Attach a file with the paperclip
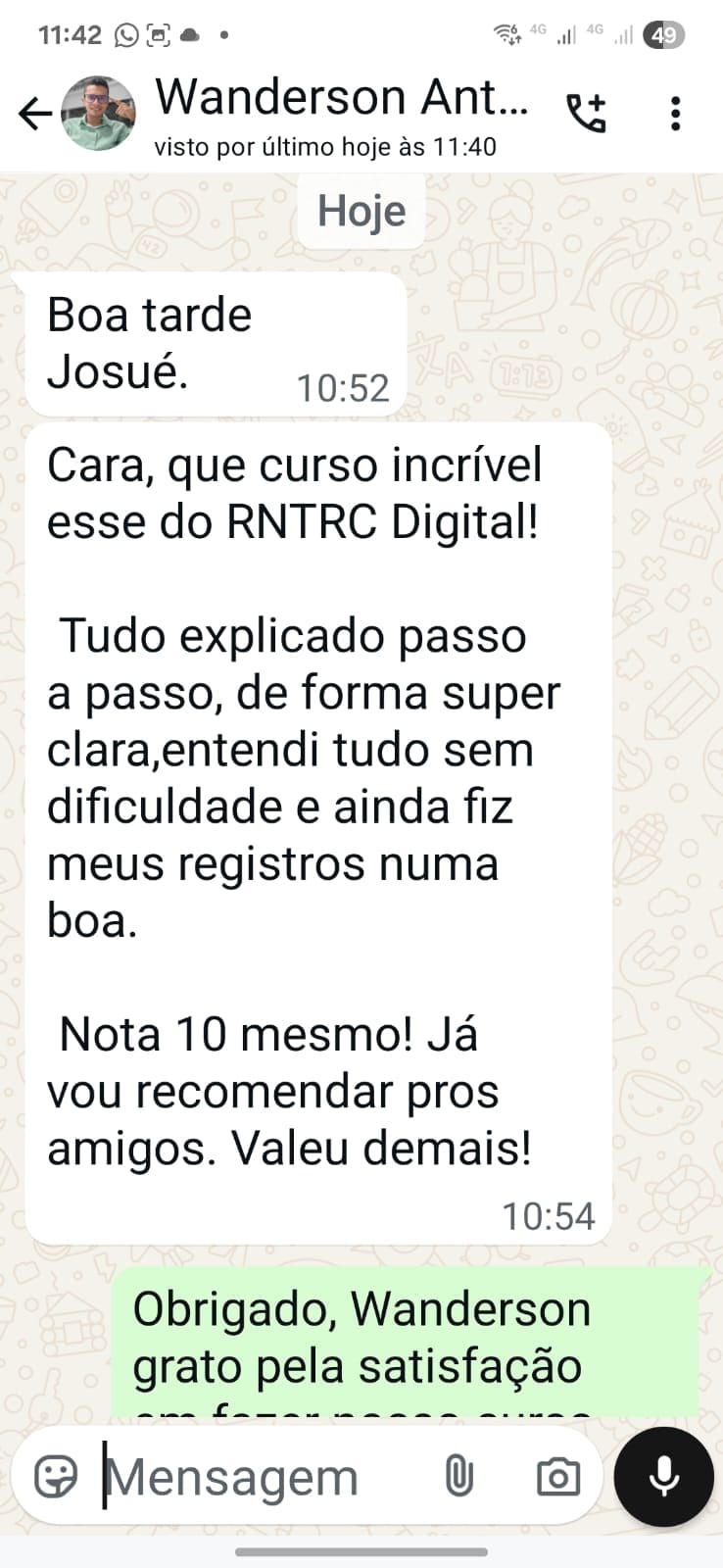Screen dimensions: 723x1568 pyautogui.click(x=458, y=1476)
